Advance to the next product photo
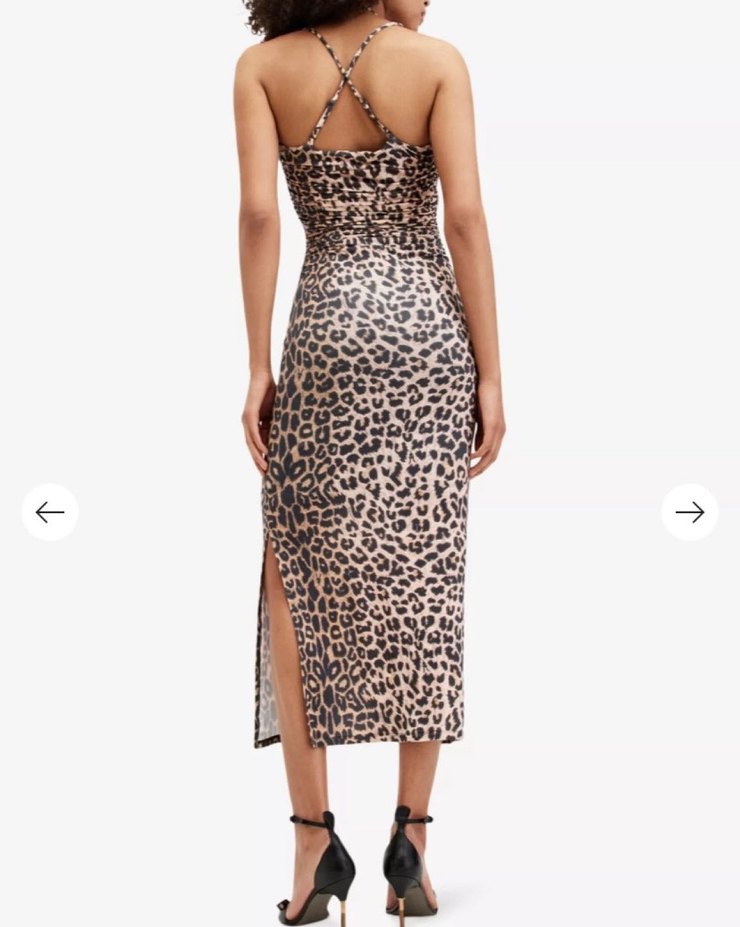 point(689,512)
